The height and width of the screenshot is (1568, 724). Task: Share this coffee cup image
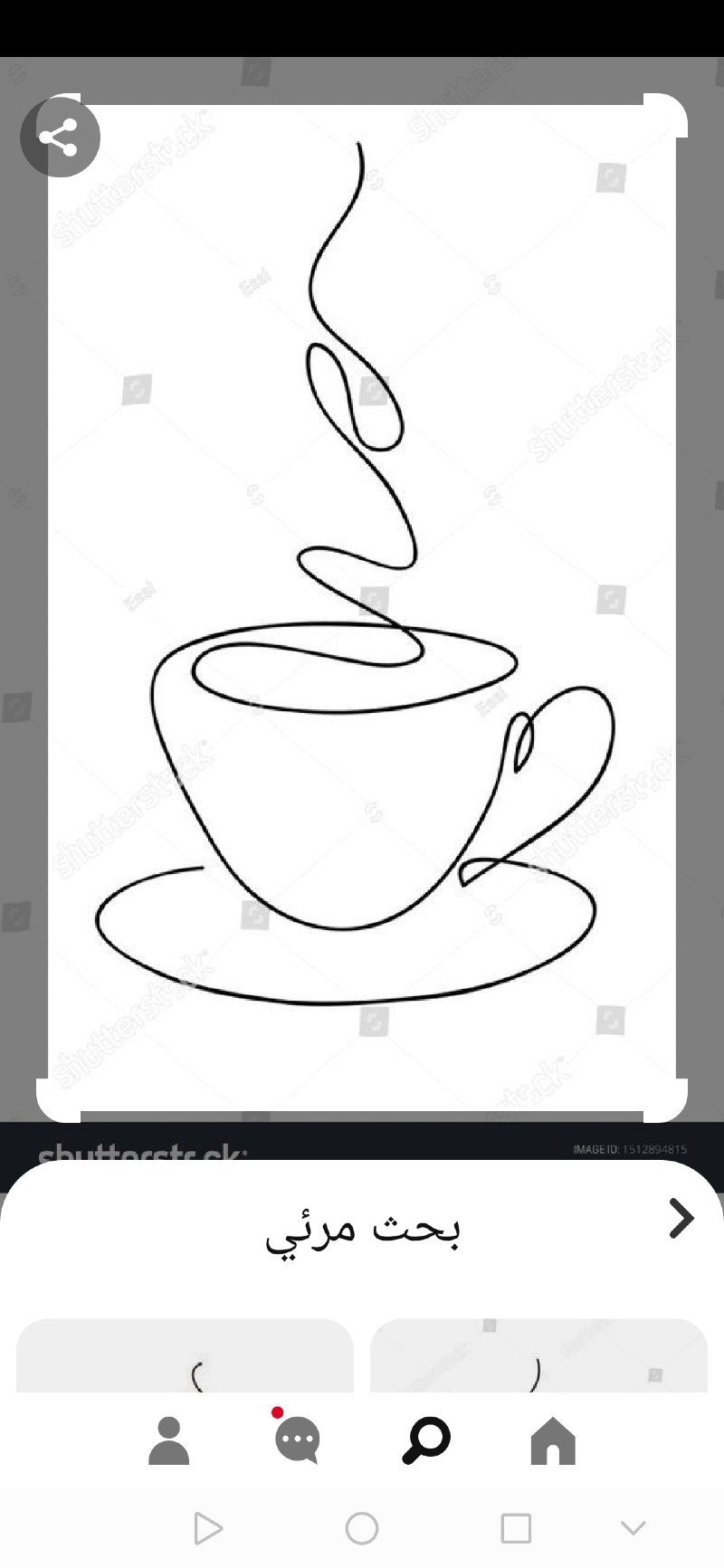[x=60, y=138]
